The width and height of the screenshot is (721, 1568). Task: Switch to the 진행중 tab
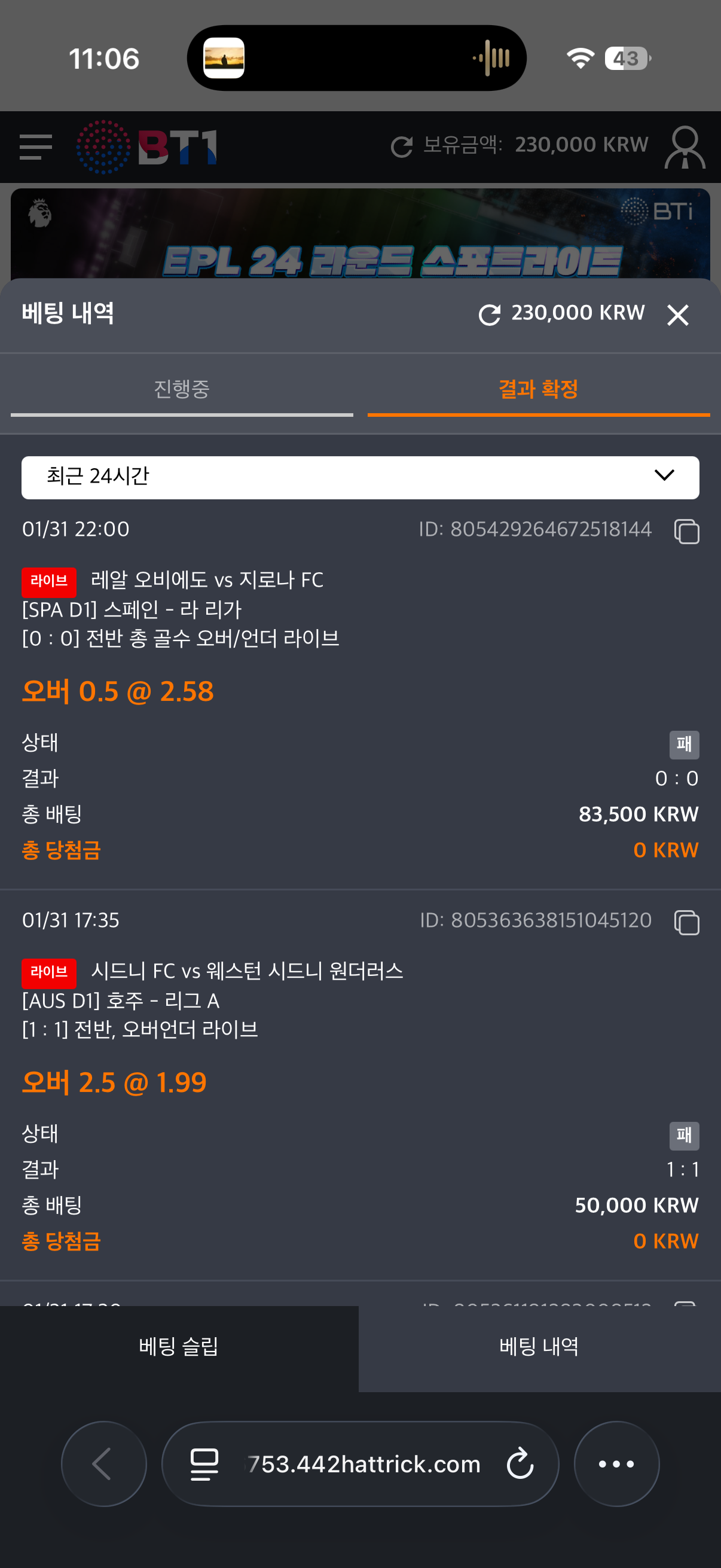pos(181,389)
